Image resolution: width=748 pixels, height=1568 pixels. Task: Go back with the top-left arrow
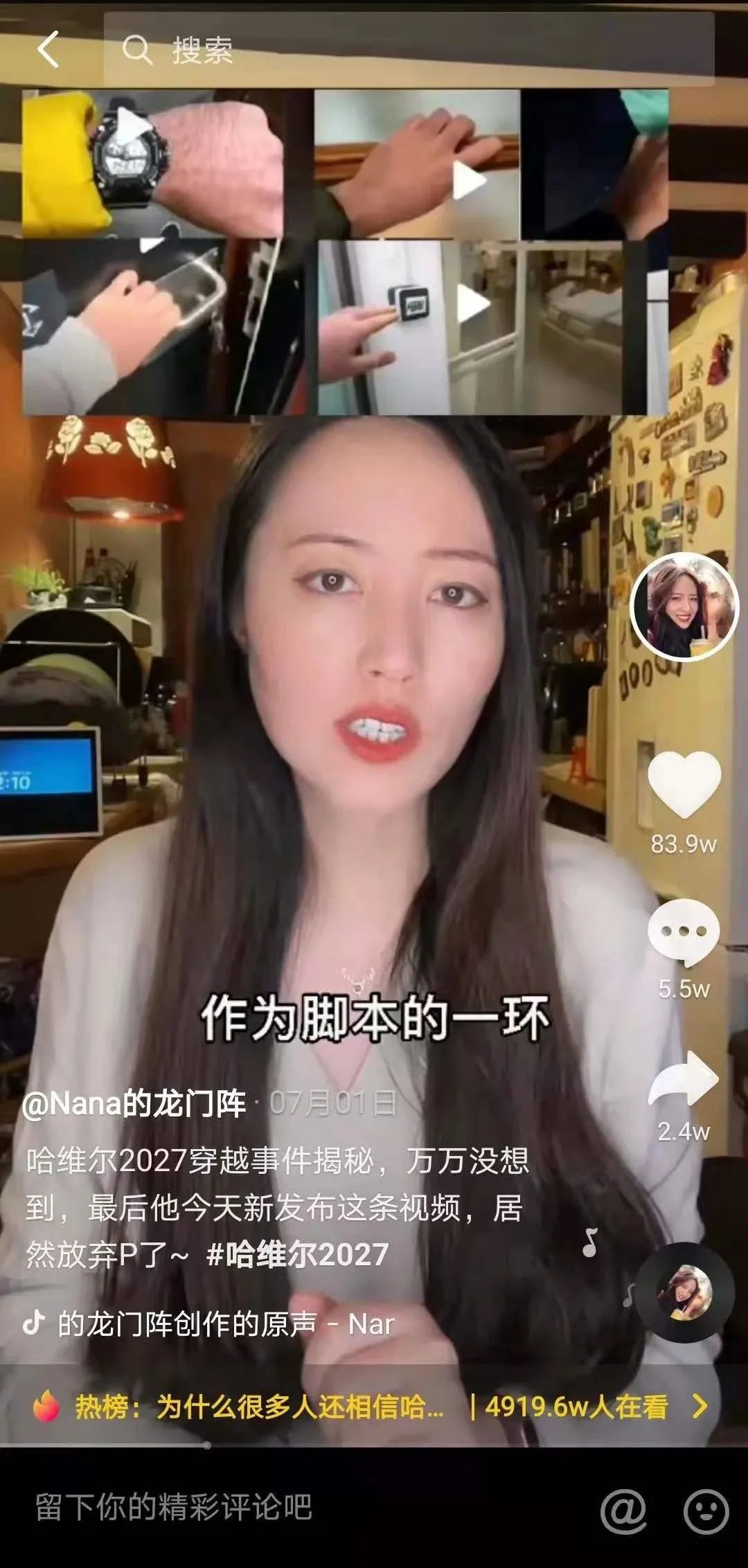tap(48, 50)
